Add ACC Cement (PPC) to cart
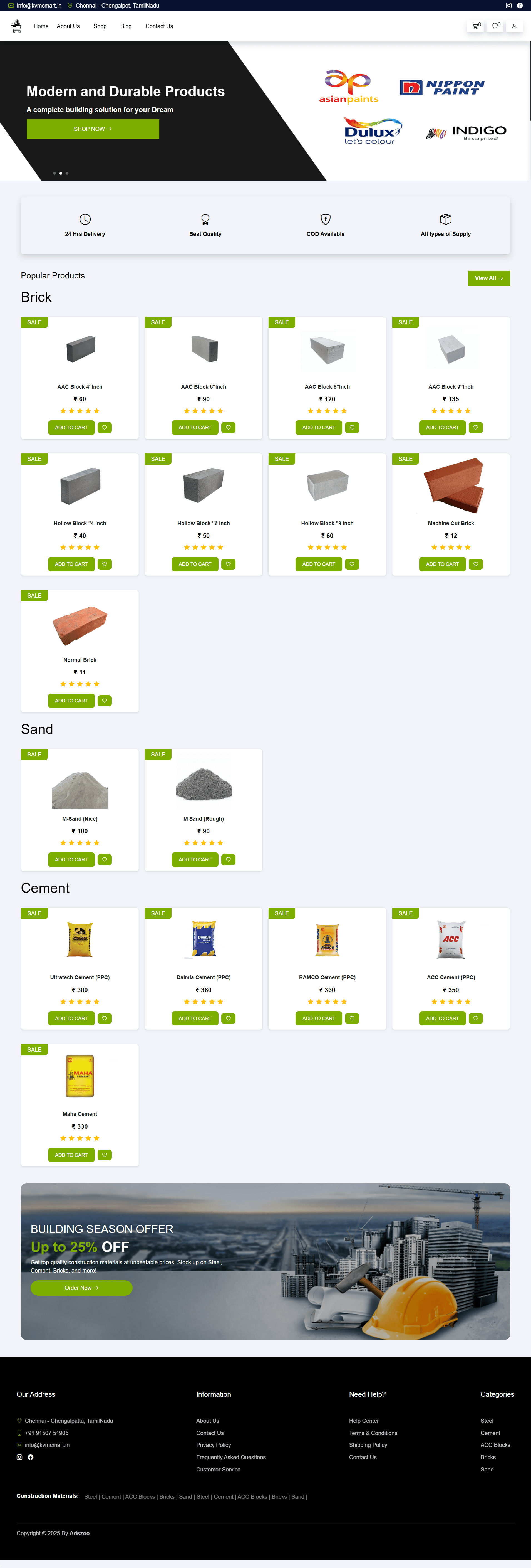This screenshot has width=531, height=1568. 442,1018
